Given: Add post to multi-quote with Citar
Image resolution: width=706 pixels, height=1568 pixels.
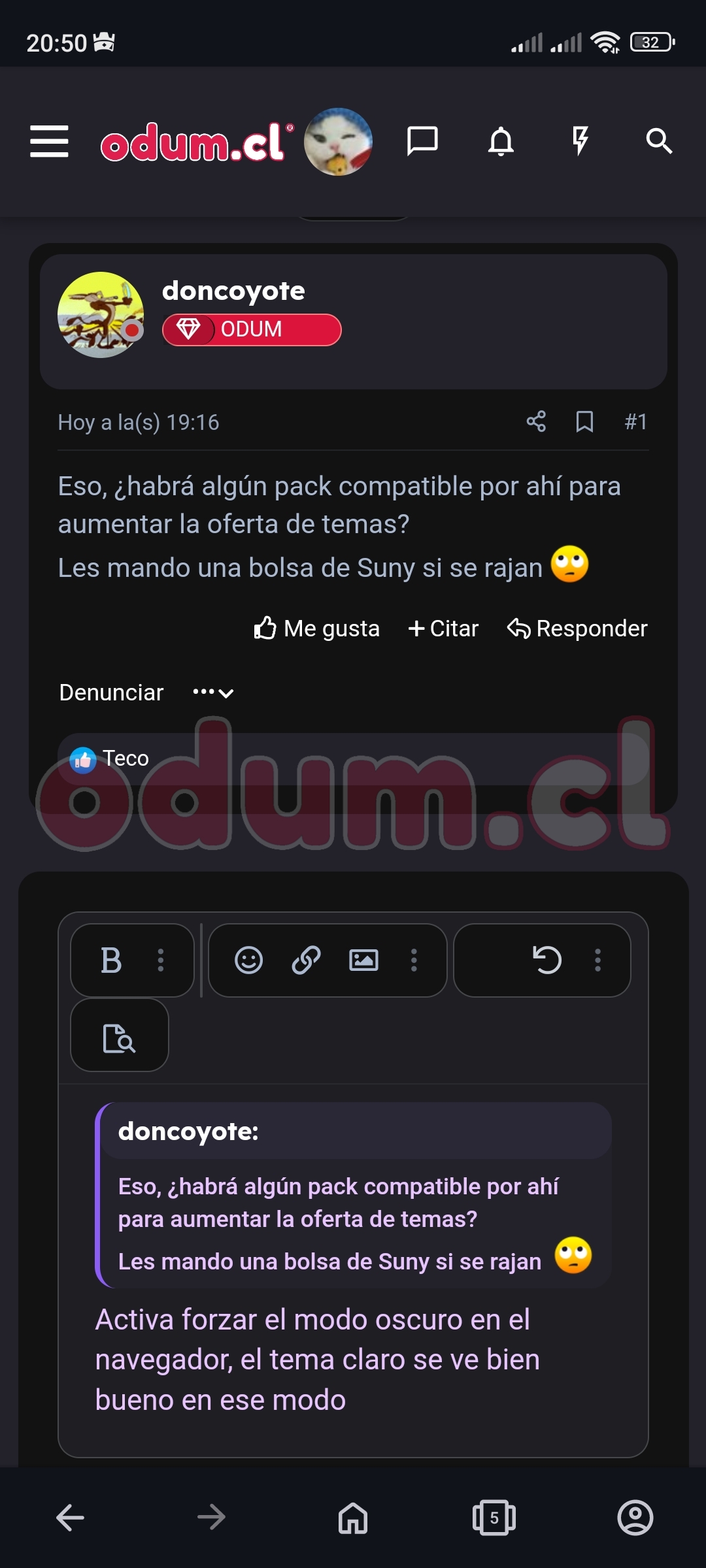Looking at the screenshot, I should pyautogui.click(x=444, y=629).
